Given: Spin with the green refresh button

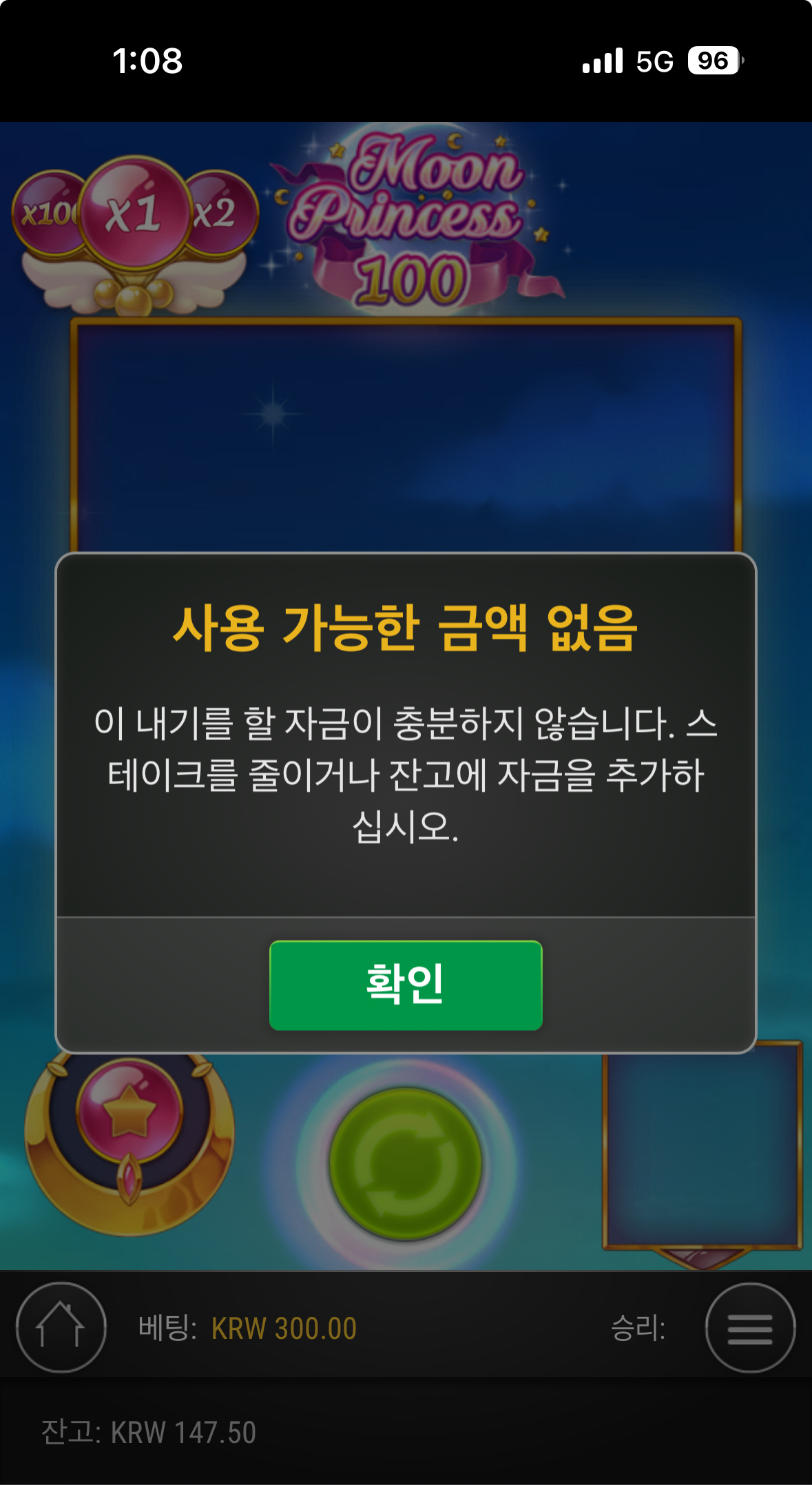Looking at the screenshot, I should pyautogui.click(x=406, y=1163).
